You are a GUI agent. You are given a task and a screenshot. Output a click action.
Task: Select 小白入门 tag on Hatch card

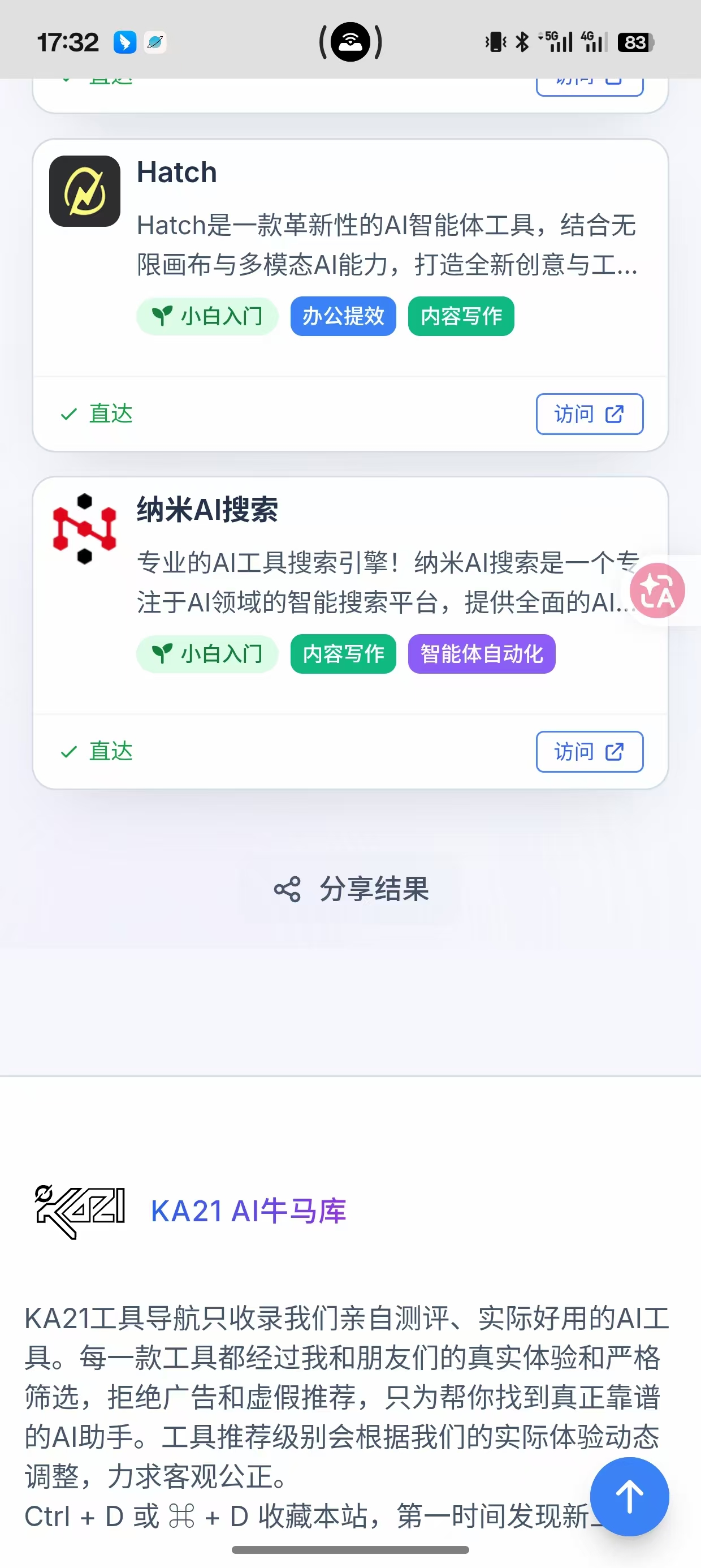click(x=207, y=317)
